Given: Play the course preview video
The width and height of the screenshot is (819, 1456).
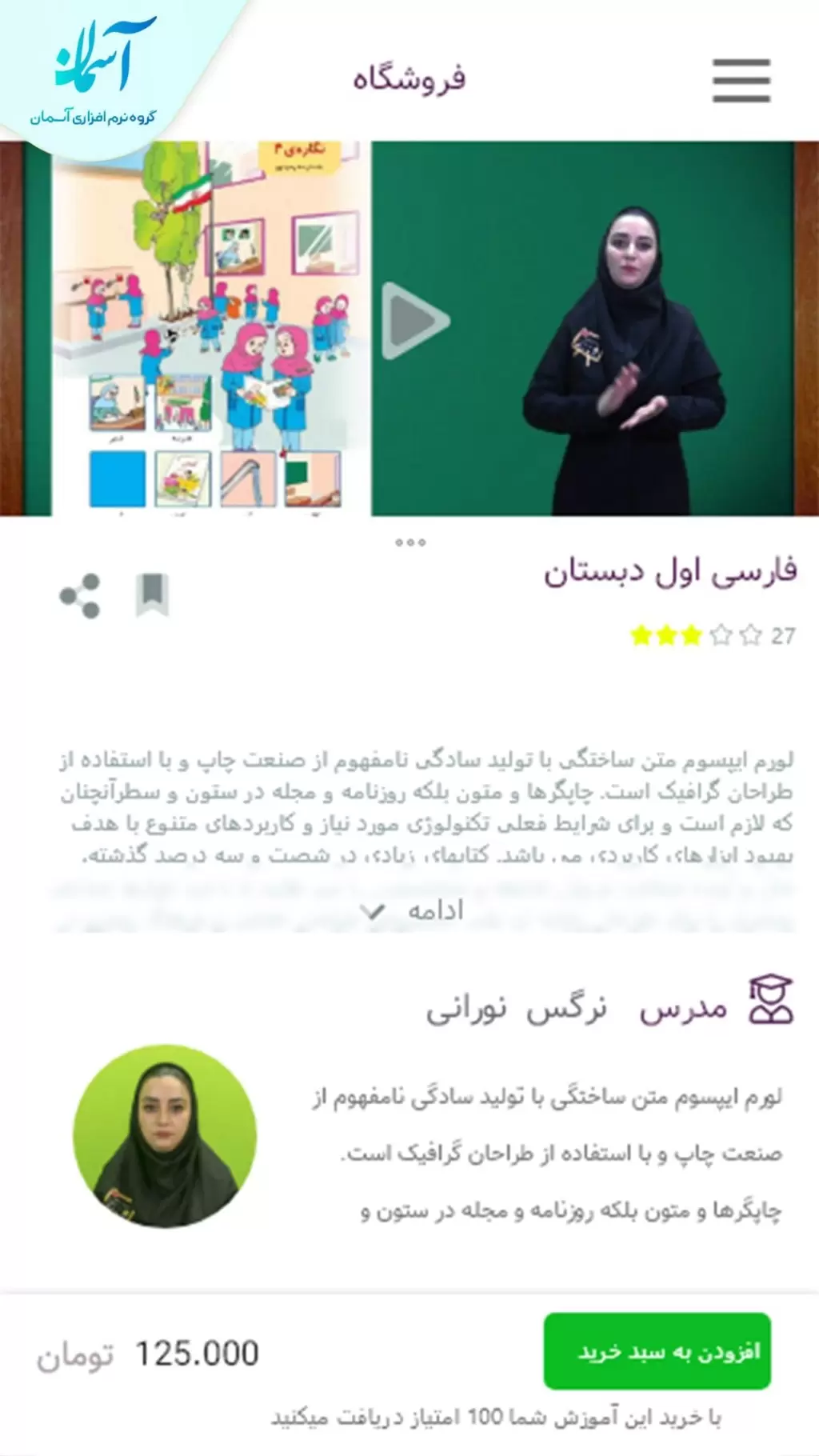Looking at the screenshot, I should [415, 322].
